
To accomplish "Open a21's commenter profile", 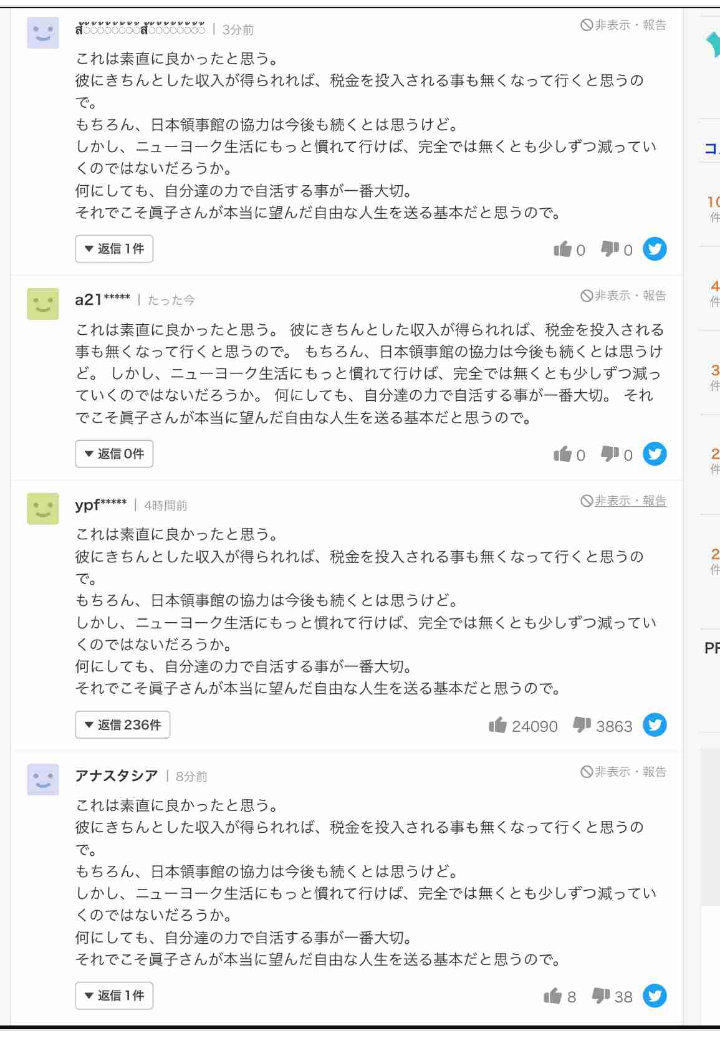I will 102,300.
